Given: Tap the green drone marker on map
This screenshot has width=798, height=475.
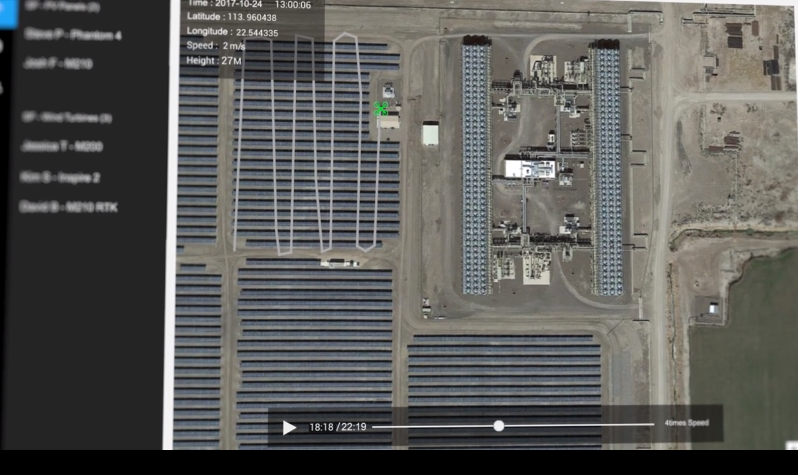Looking at the screenshot, I should (x=381, y=108).
